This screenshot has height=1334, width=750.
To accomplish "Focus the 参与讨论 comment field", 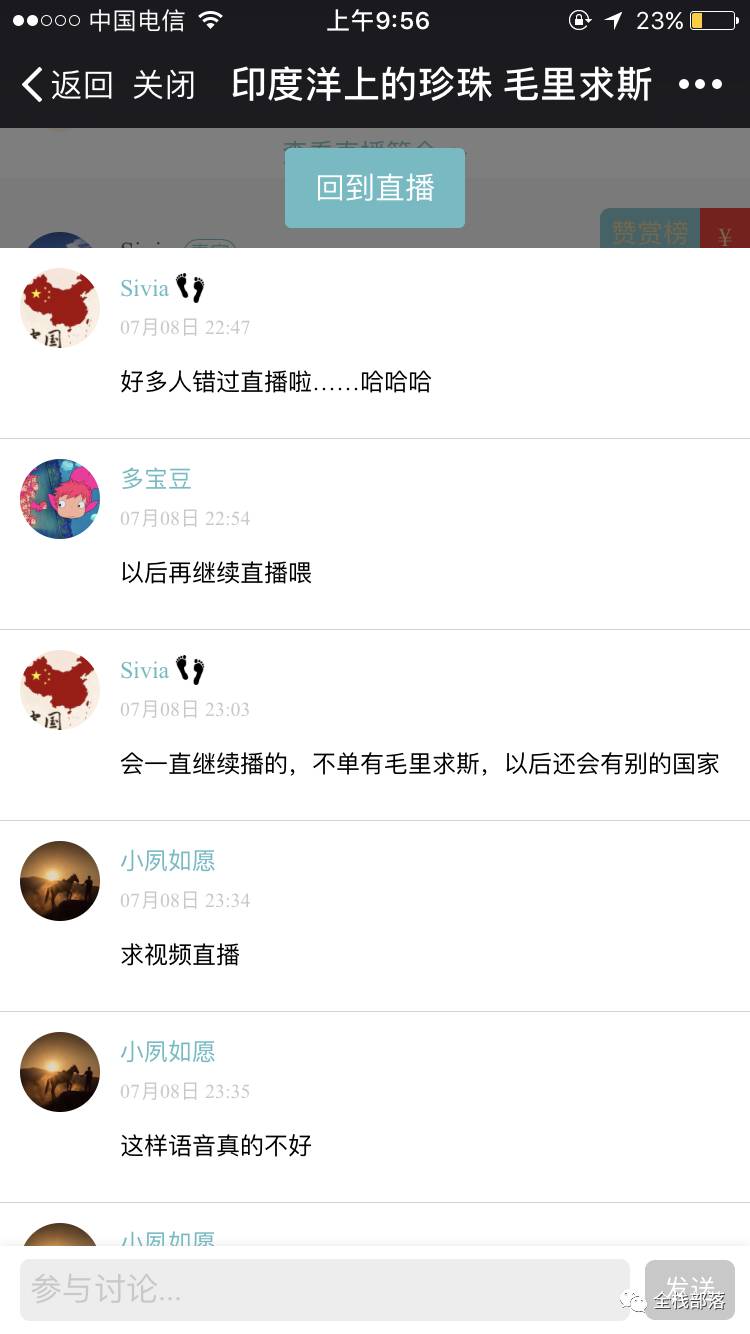I will (325, 1289).
